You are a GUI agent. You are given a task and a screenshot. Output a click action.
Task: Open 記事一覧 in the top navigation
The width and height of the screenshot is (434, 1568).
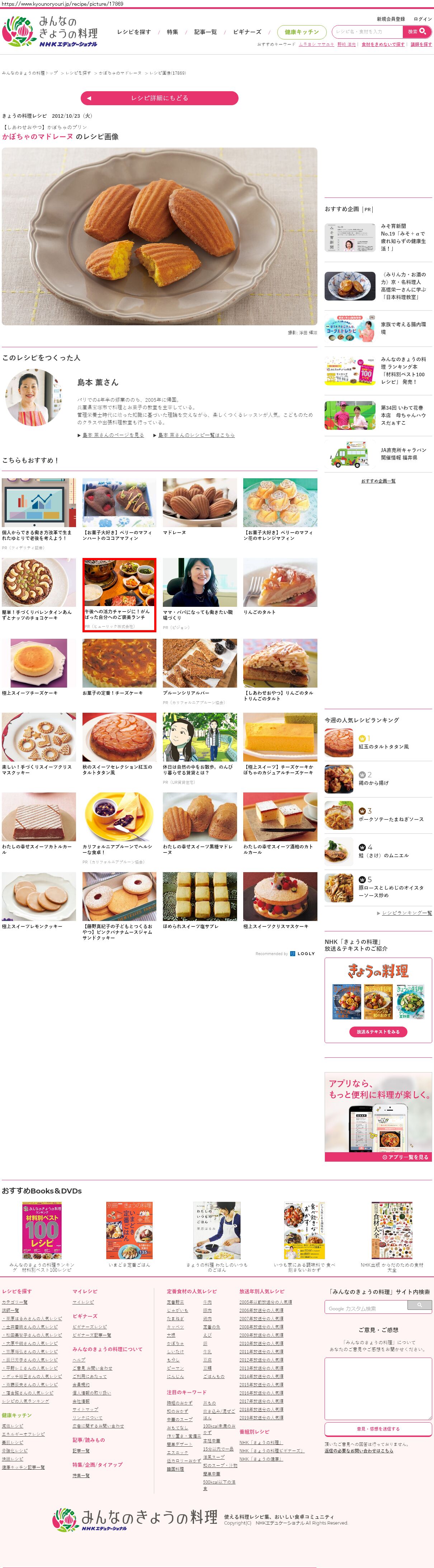206,32
